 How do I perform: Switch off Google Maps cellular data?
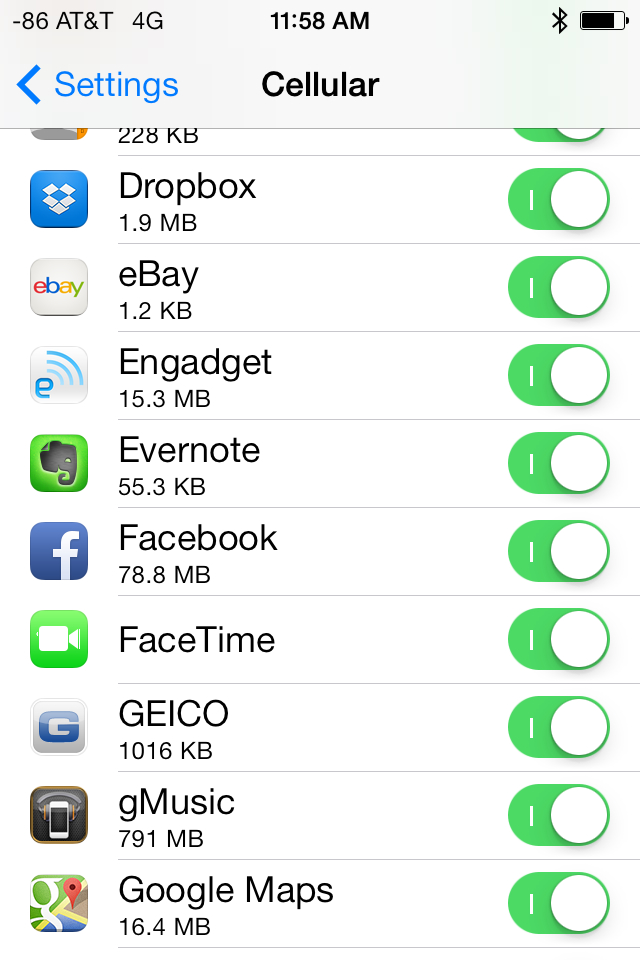559,904
